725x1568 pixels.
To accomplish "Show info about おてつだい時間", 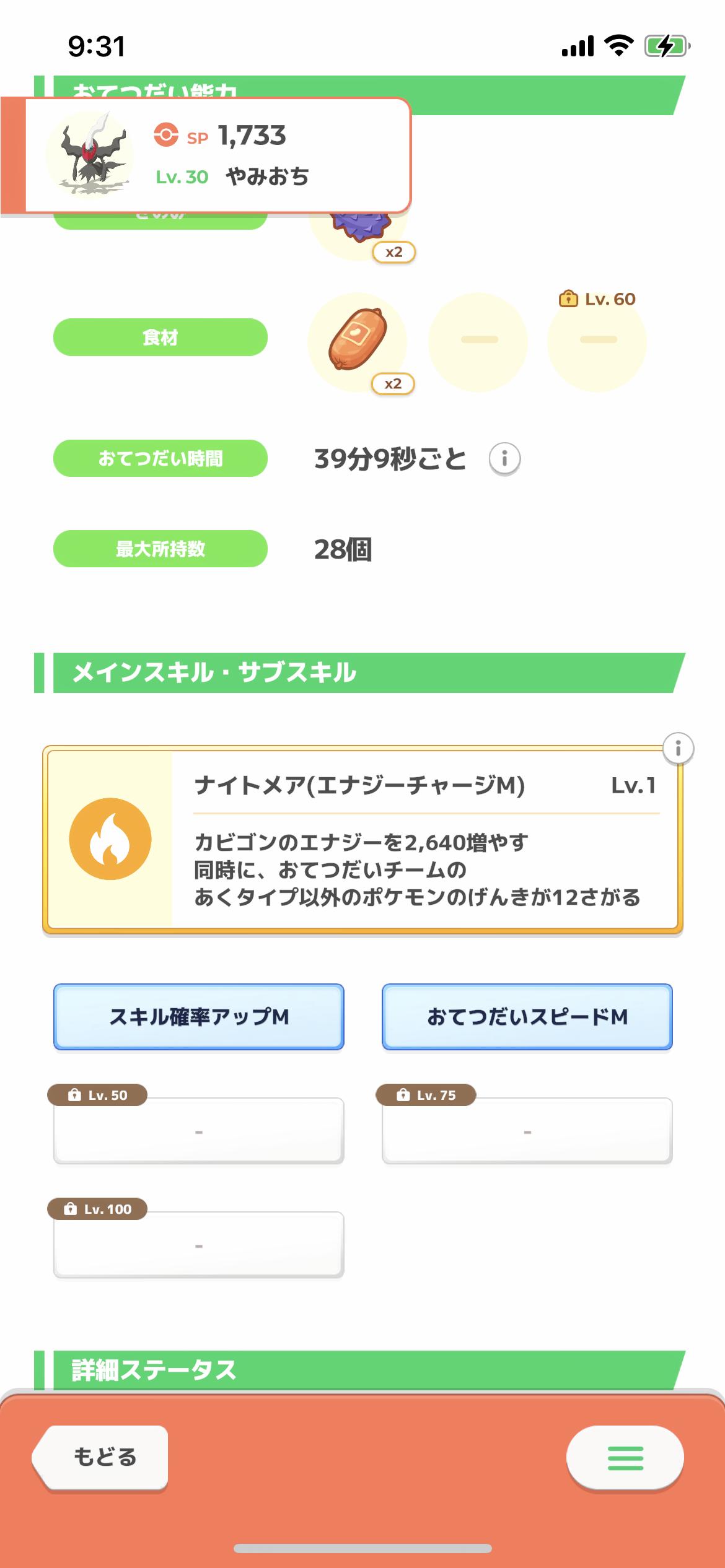I will click(504, 459).
